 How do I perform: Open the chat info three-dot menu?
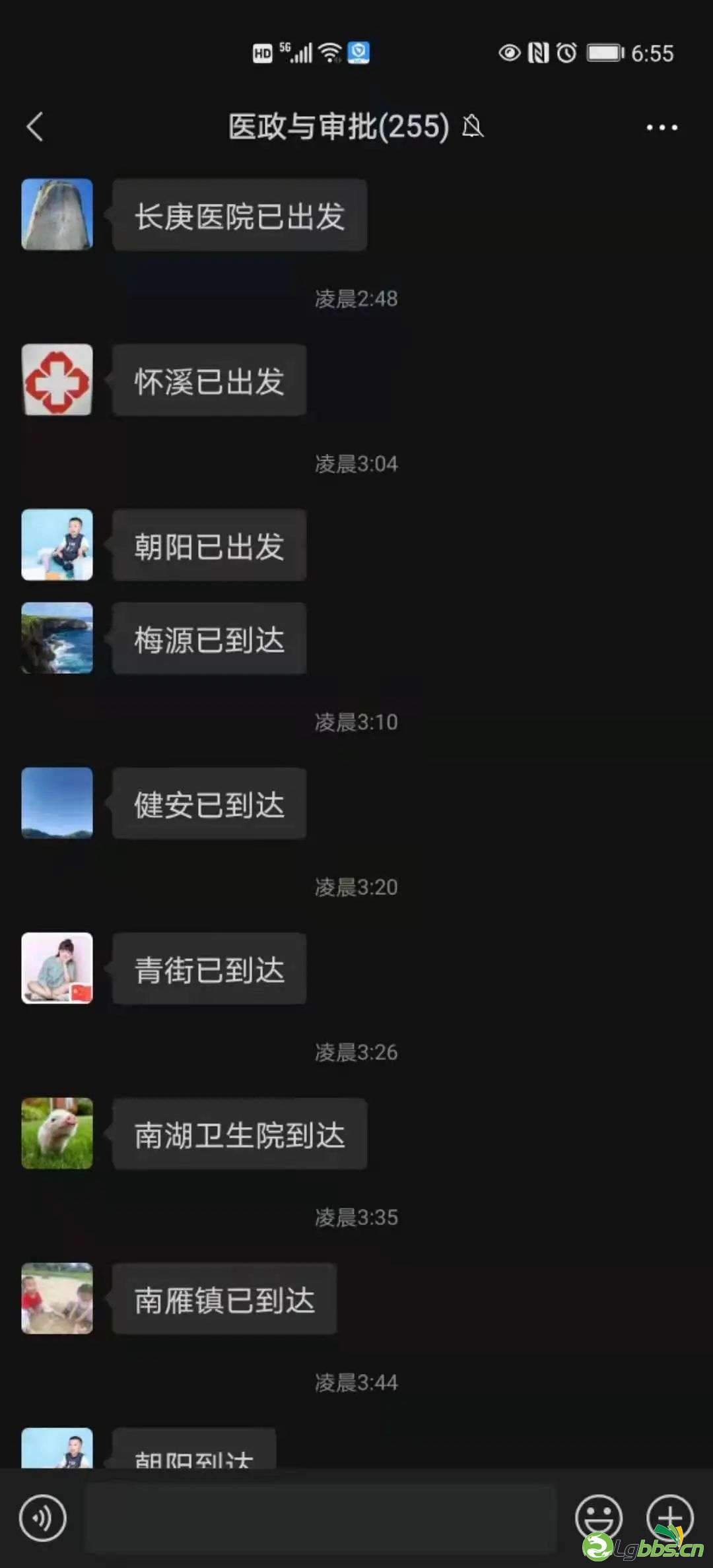coord(662,127)
